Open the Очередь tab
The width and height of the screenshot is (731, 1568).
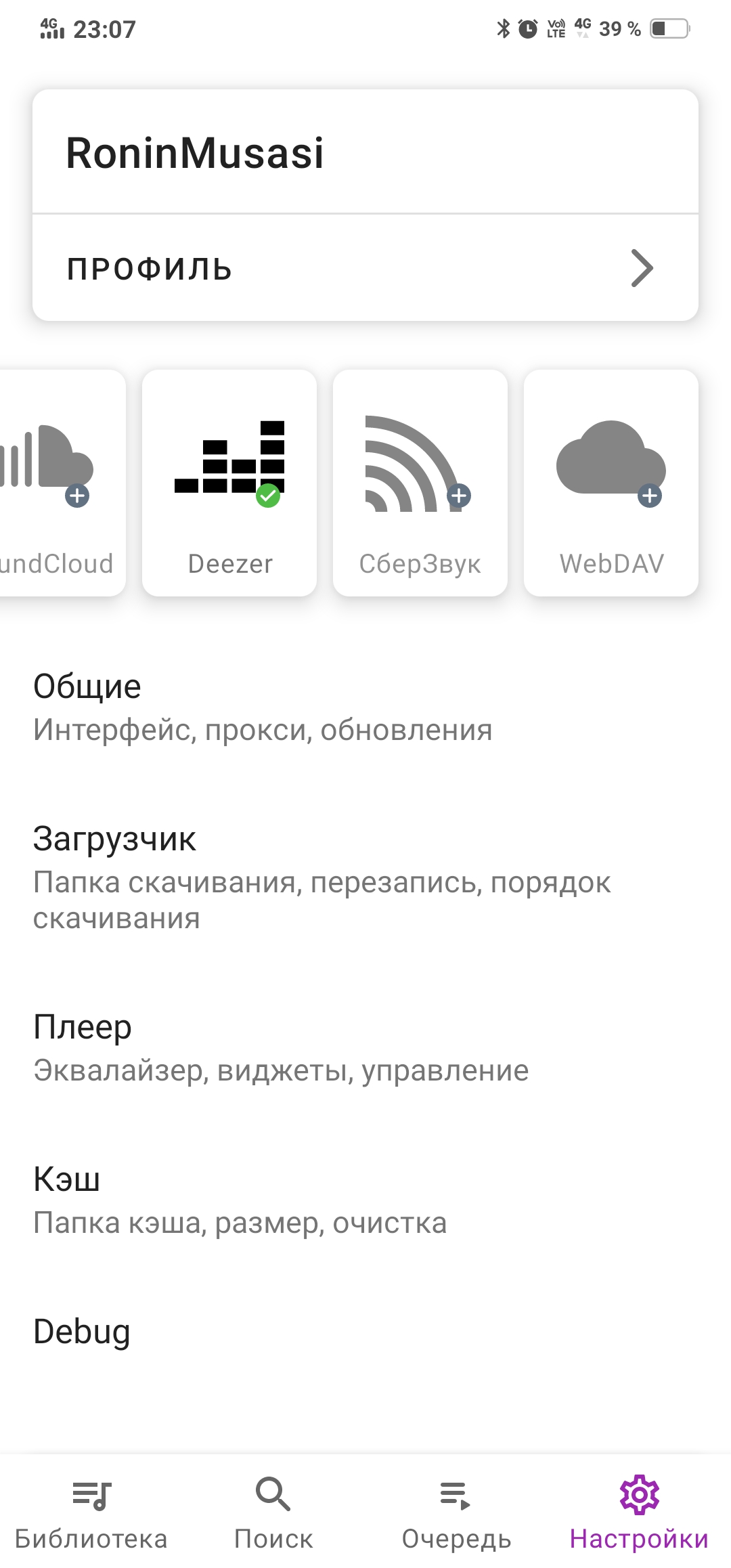pyautogui.click(x=457, y=1512)
